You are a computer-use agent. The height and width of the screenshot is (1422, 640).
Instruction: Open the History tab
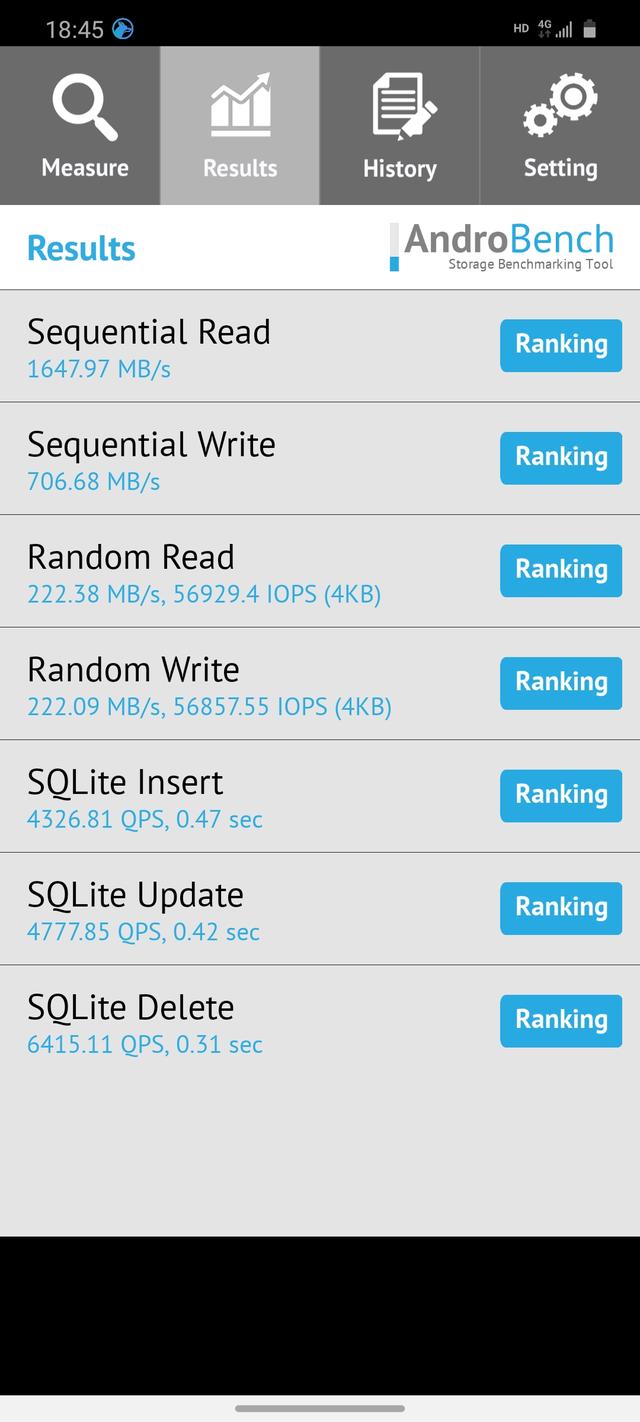click(x=400, y=126)
